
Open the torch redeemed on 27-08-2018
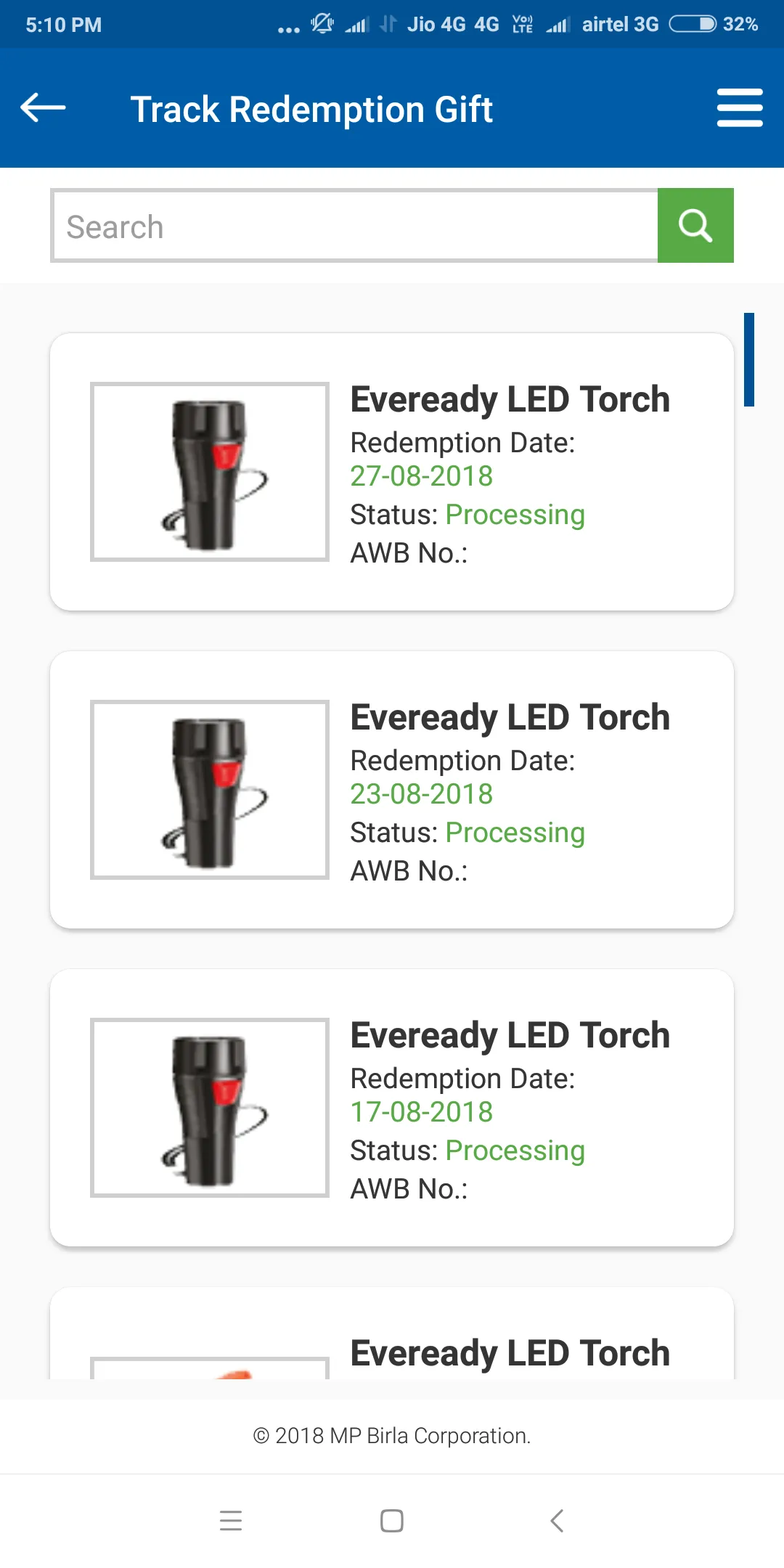point(391,472)
